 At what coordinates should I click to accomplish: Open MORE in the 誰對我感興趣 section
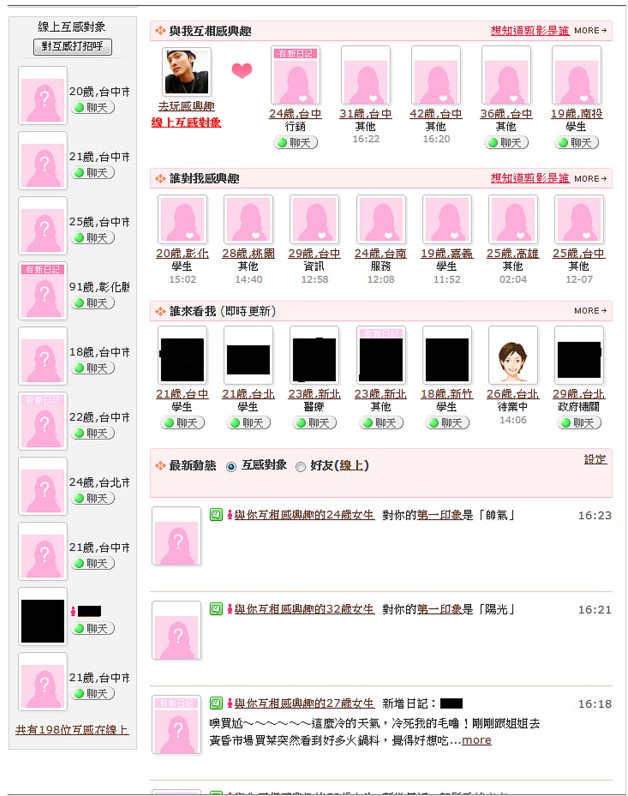point(590,179)
